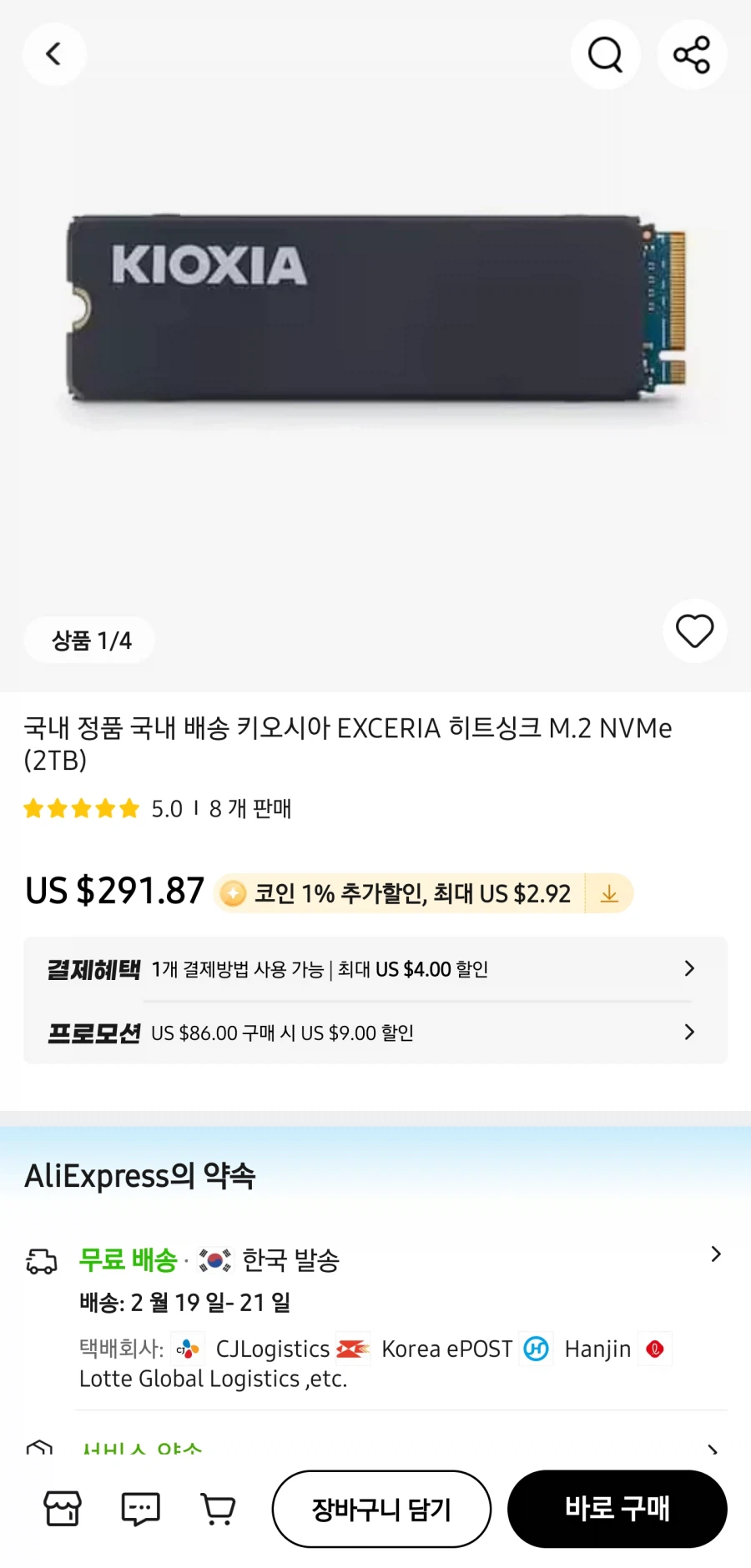Toggle the wishlist heart for this SSD
Image resolution: width=751 pixels, height=1568 pixels.
click(694, 631)
